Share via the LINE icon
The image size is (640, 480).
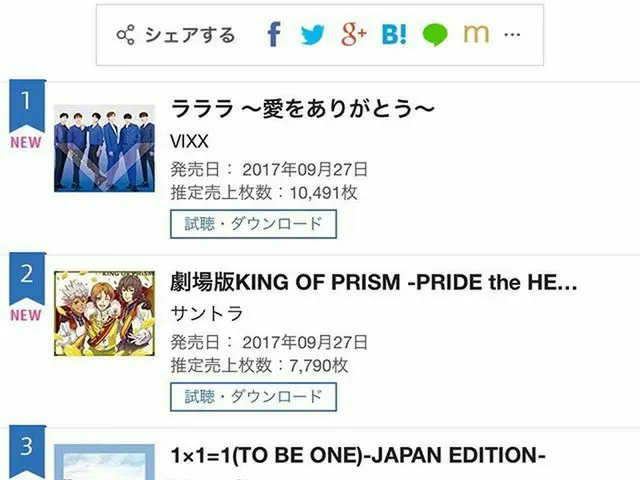pyautogui.click(x=434, y=35)
